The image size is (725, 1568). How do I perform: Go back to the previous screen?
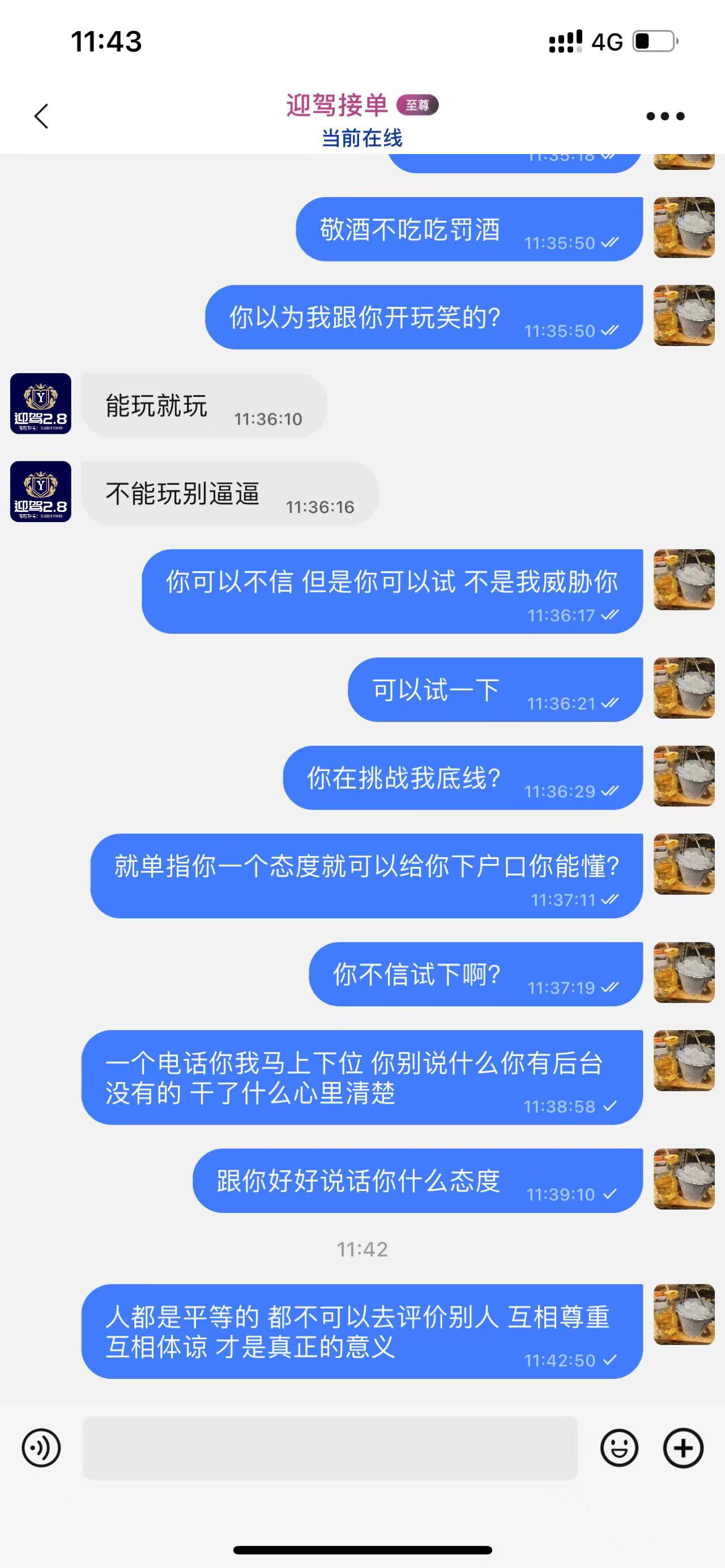pos(41,116)
